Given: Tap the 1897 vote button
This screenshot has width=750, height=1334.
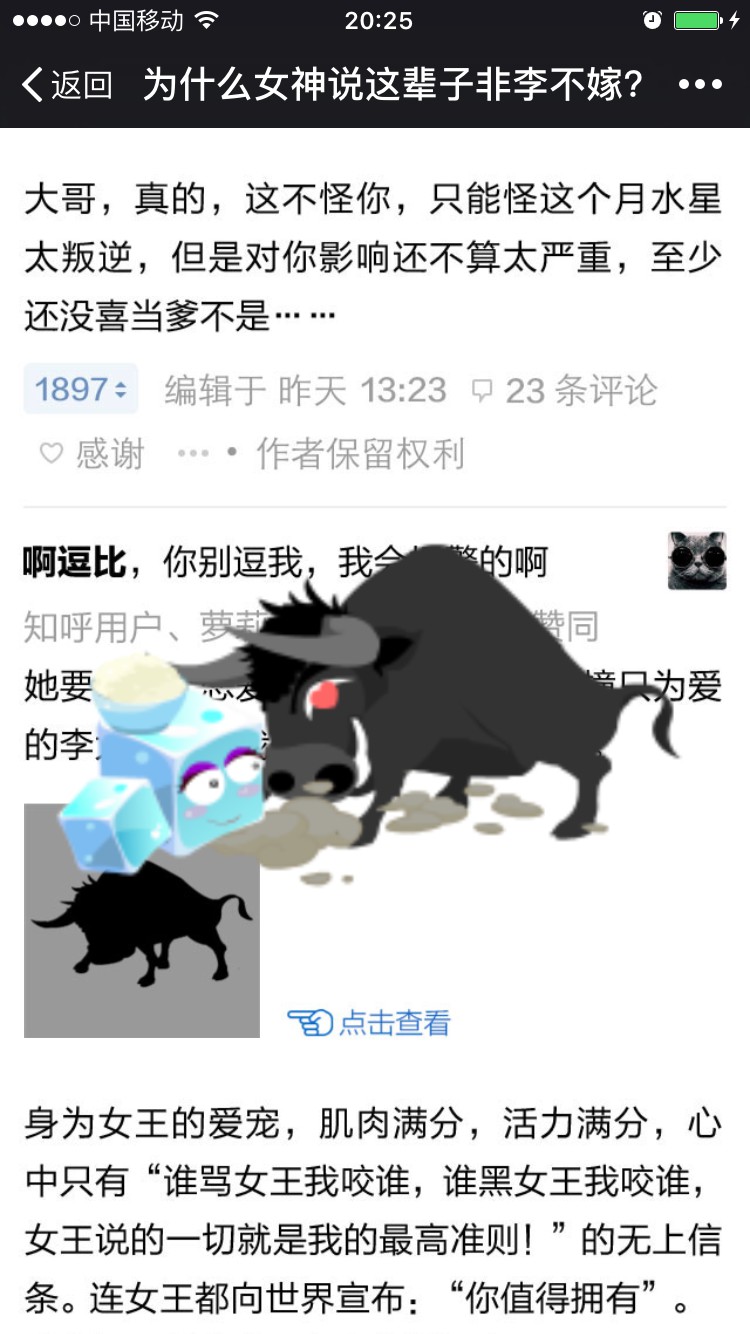Looking at the screenshot, I should (81, 389).
